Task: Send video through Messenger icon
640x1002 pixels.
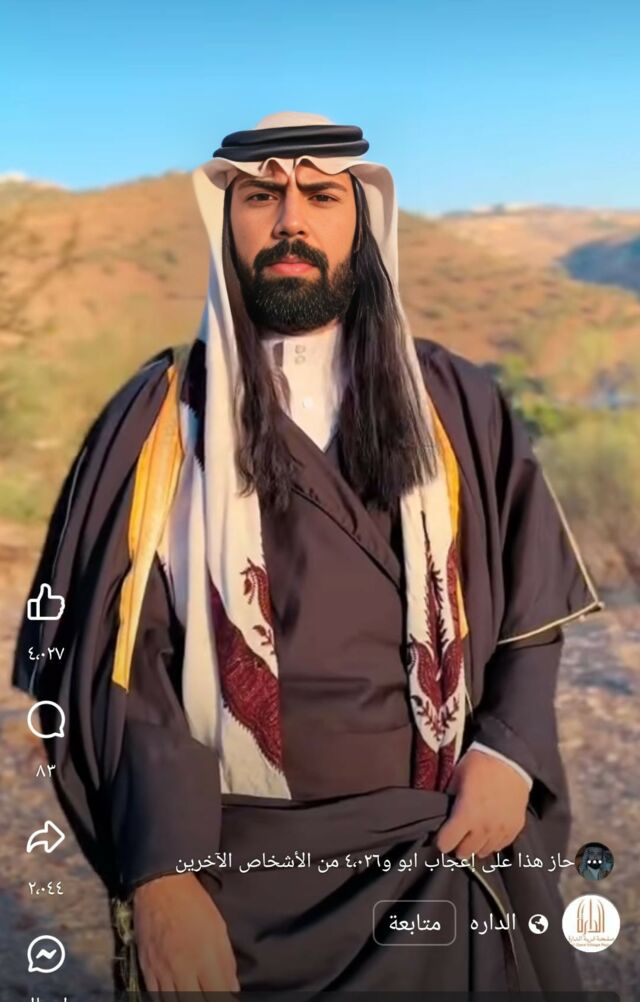Action: pyautogui.click(x=46, y=954)
